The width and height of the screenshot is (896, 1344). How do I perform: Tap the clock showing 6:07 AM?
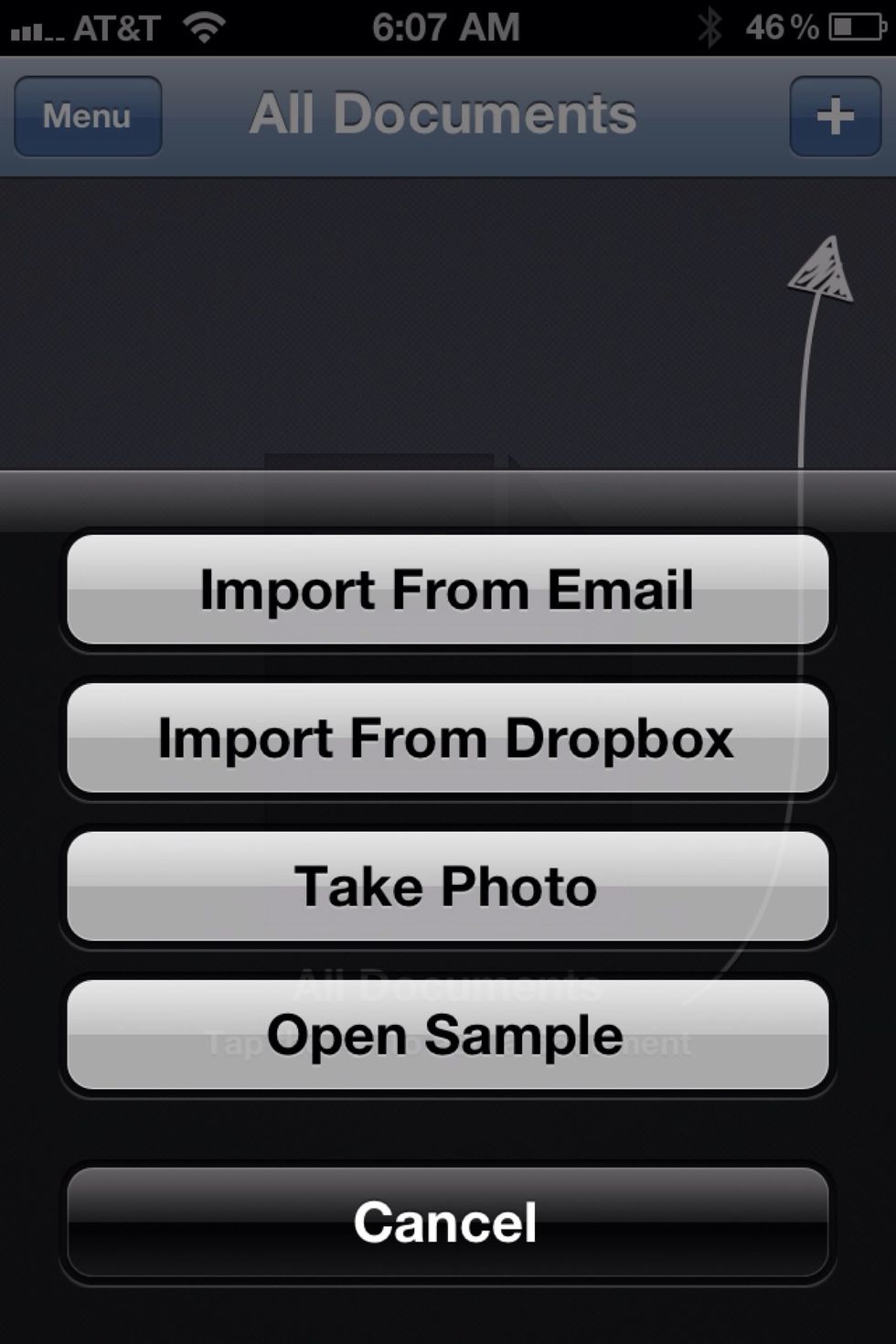click(447, 25)
